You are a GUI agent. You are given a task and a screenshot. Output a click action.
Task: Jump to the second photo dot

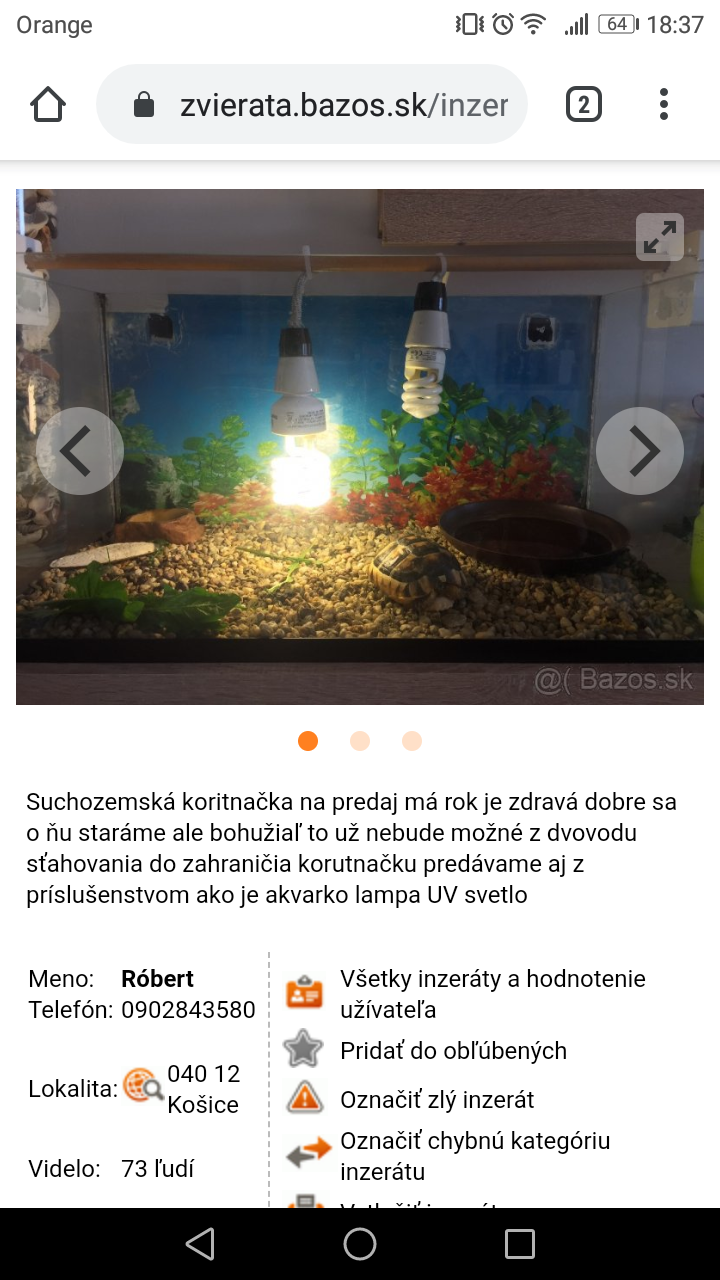click(360, 741)
